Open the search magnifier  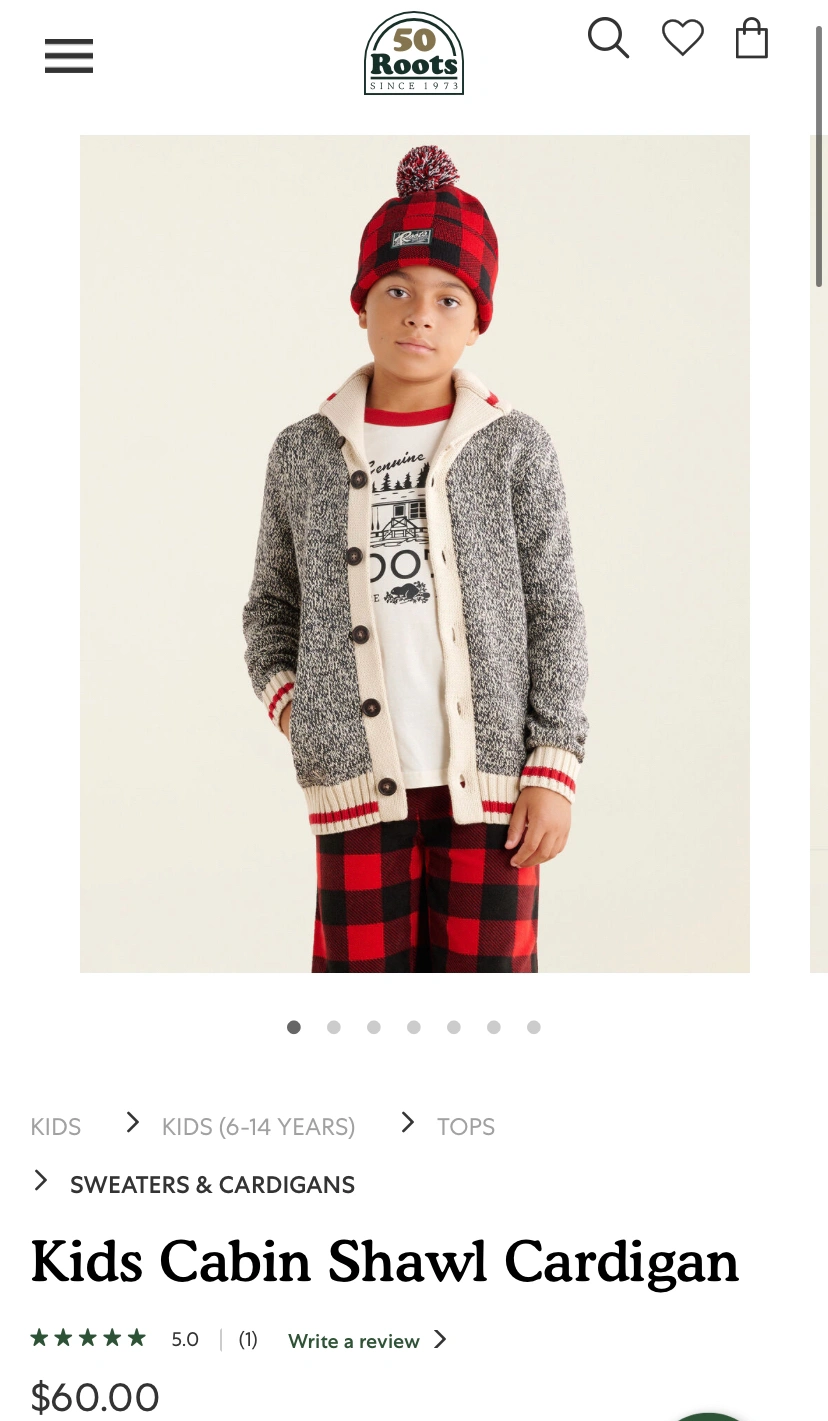(x=608, y=40)
